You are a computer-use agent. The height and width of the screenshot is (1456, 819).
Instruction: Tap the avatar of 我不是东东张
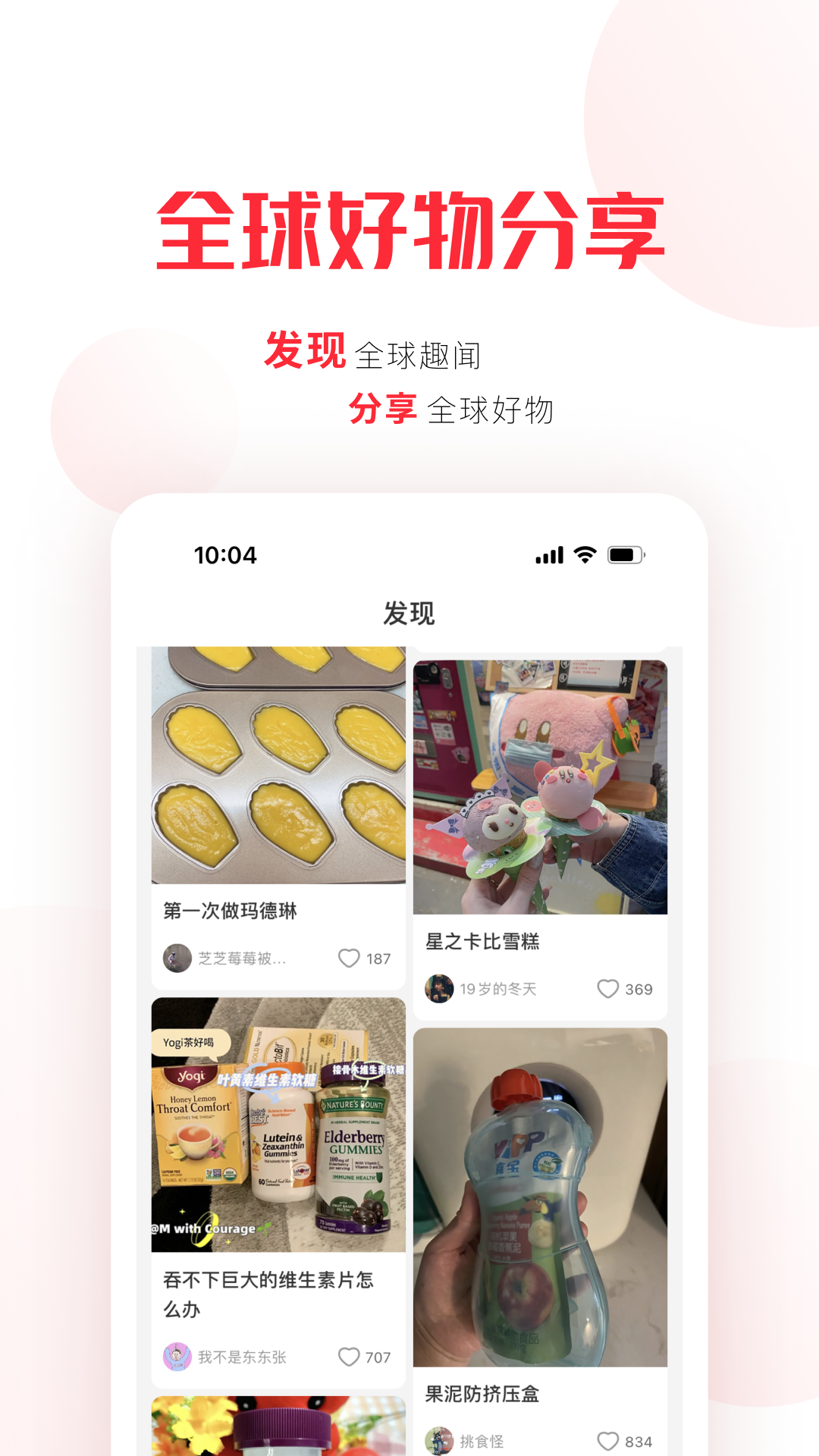click(x=177, y=1357)
